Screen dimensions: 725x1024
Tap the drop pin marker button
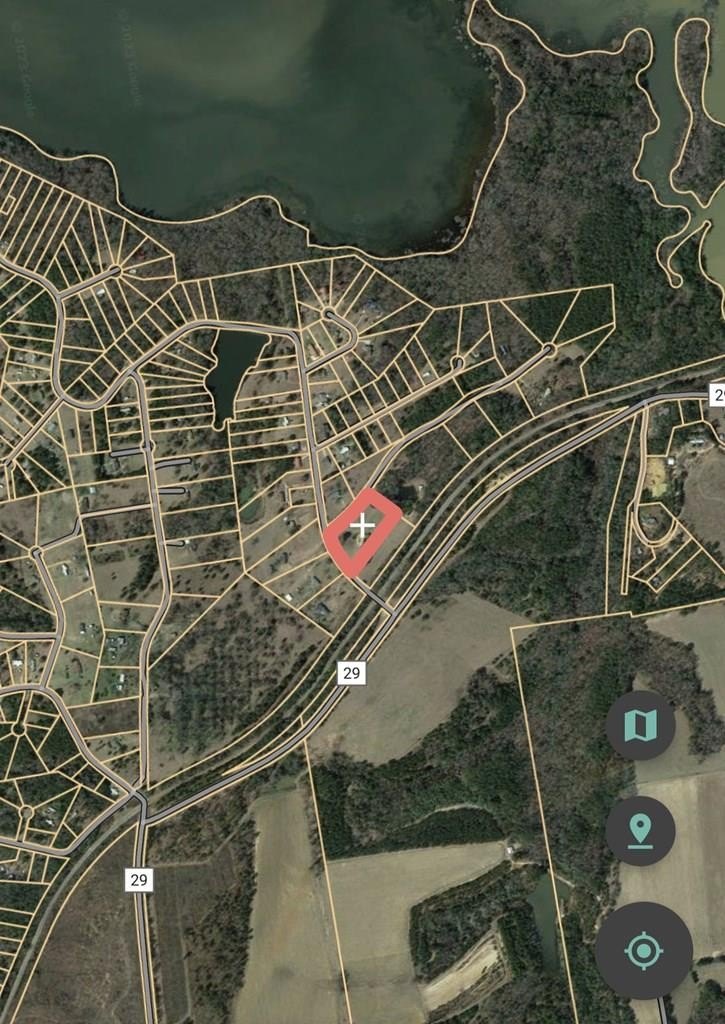tap(640, 830)
